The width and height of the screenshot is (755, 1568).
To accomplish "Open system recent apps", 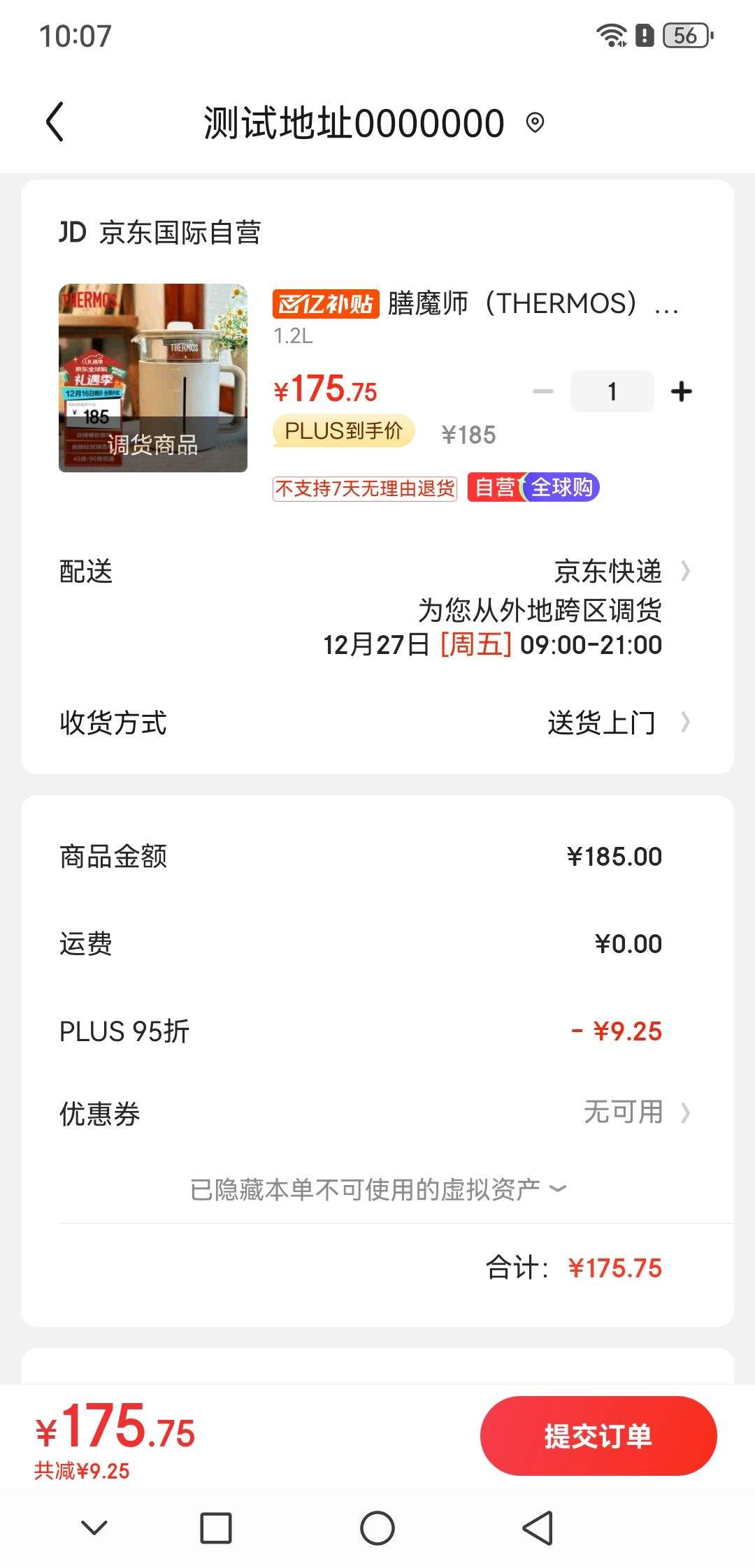I will (216, 1527).
